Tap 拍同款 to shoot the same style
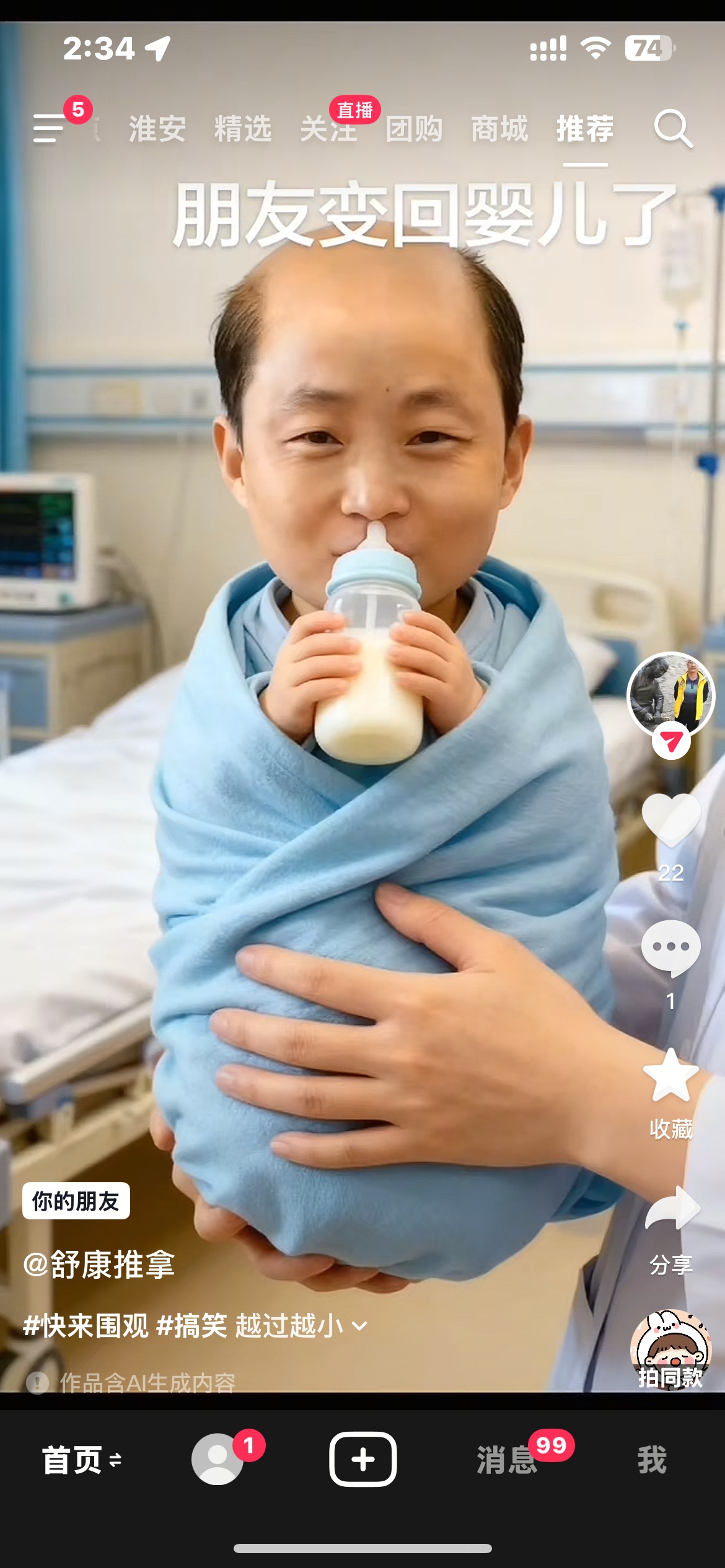 click(670, 1350)
